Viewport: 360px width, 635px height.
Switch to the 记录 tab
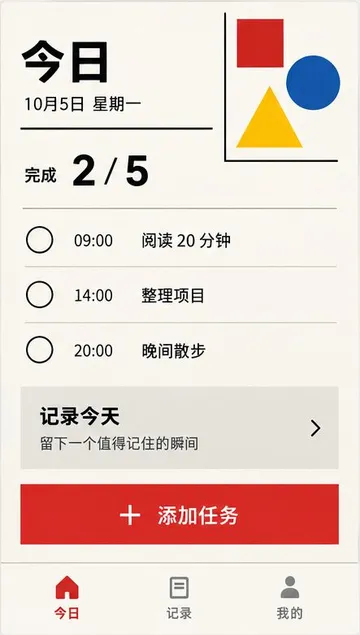point(179,599)
